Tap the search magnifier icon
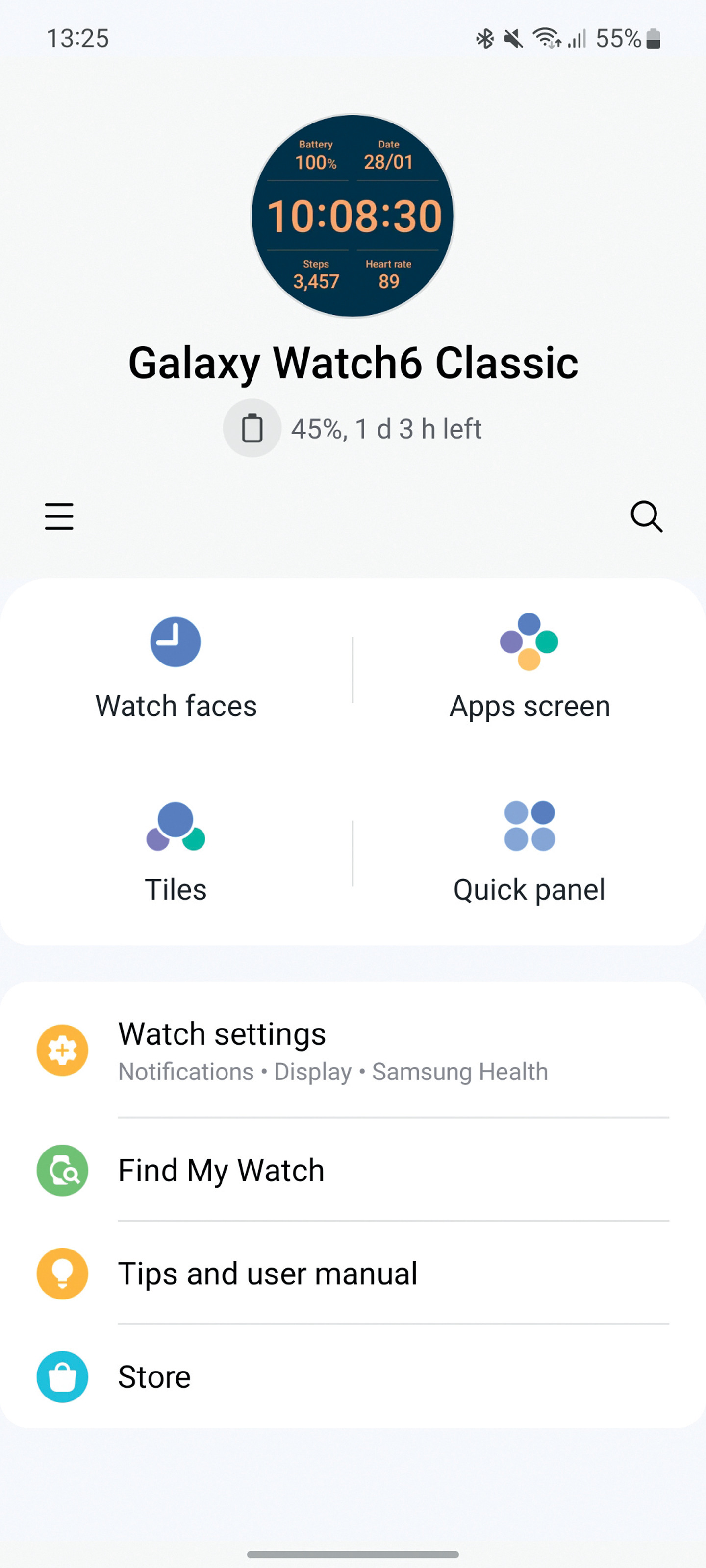 pyautogui.click(x=646, y=516)
